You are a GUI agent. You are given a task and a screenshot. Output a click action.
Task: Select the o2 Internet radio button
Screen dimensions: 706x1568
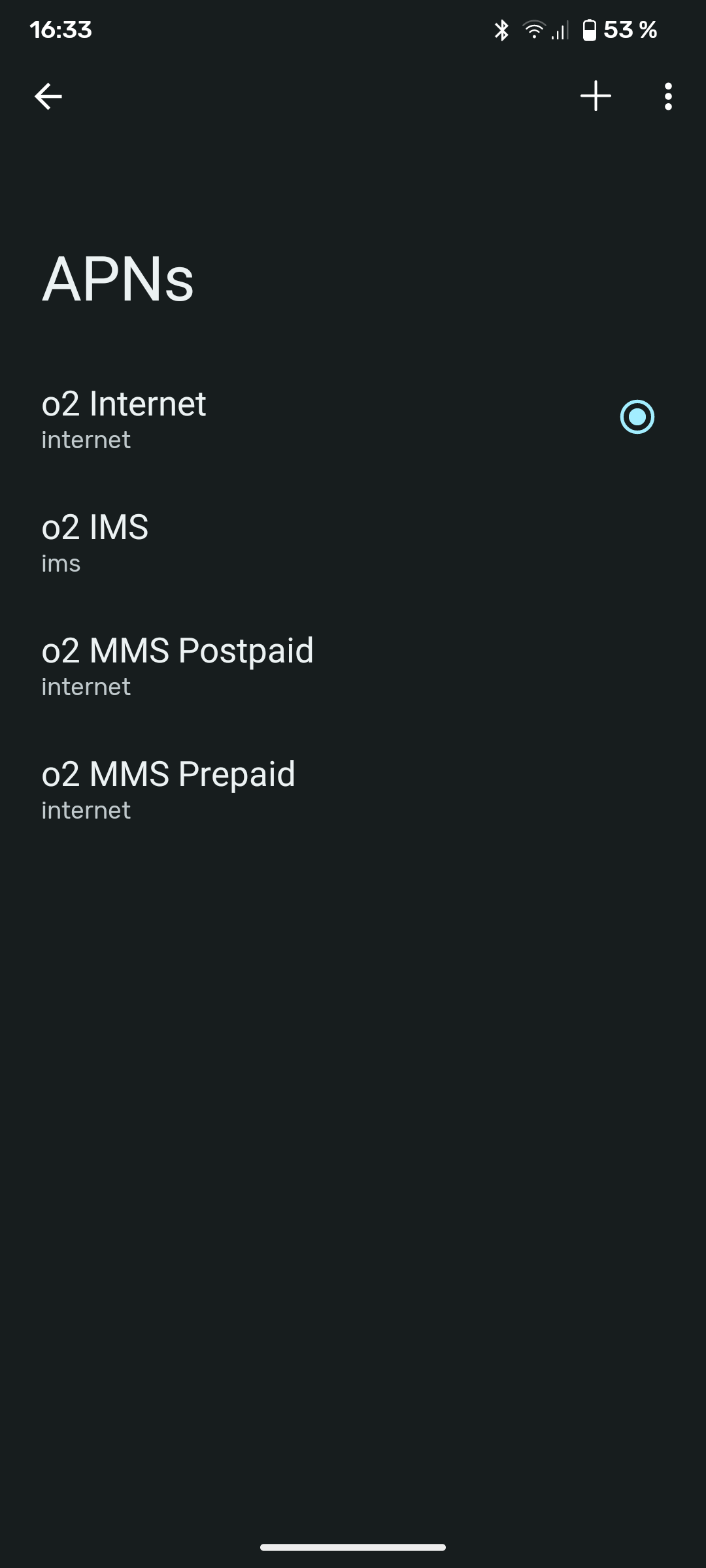tap(637, 417)
